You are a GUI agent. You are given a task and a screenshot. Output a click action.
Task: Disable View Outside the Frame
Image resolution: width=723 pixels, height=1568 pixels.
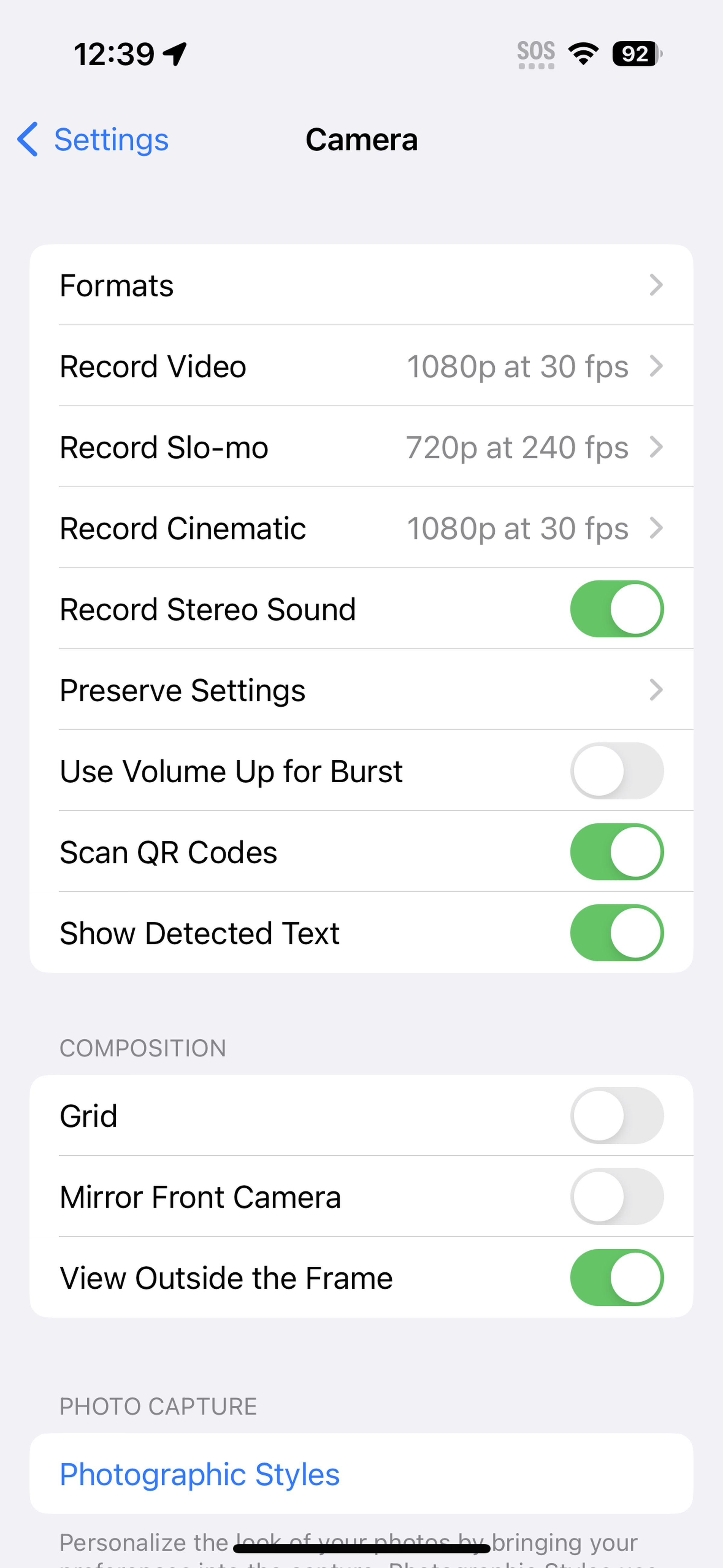coord(616,1277)
